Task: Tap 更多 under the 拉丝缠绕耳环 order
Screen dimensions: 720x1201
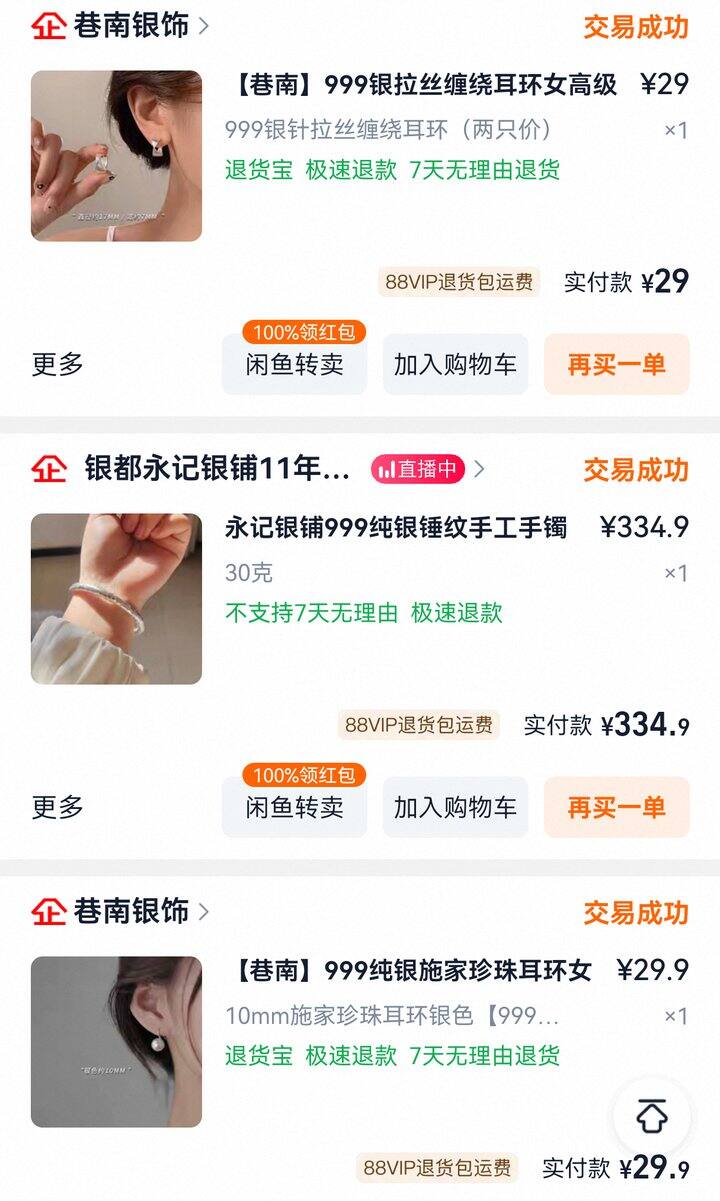Action: pos(58,365)
